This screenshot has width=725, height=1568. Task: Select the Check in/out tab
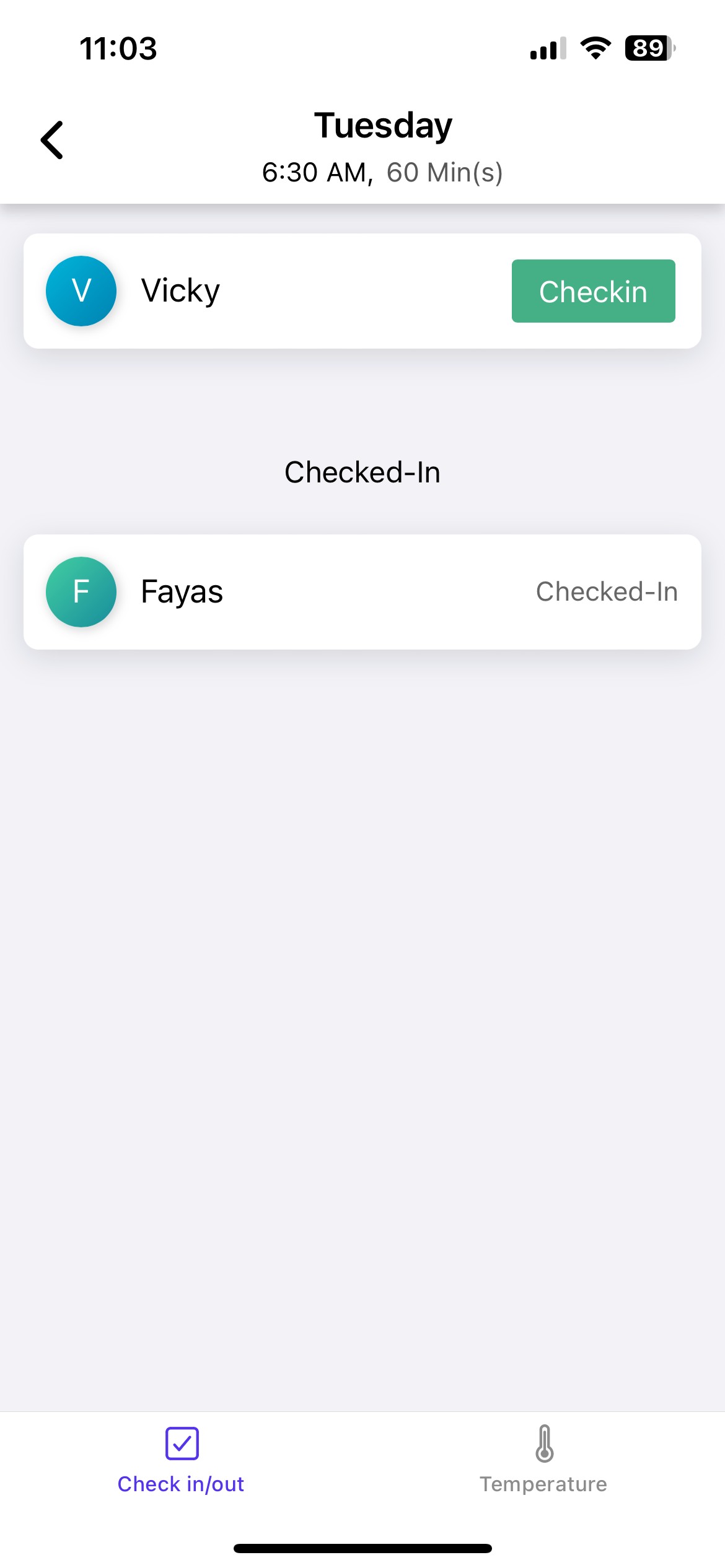[181, 1460]
